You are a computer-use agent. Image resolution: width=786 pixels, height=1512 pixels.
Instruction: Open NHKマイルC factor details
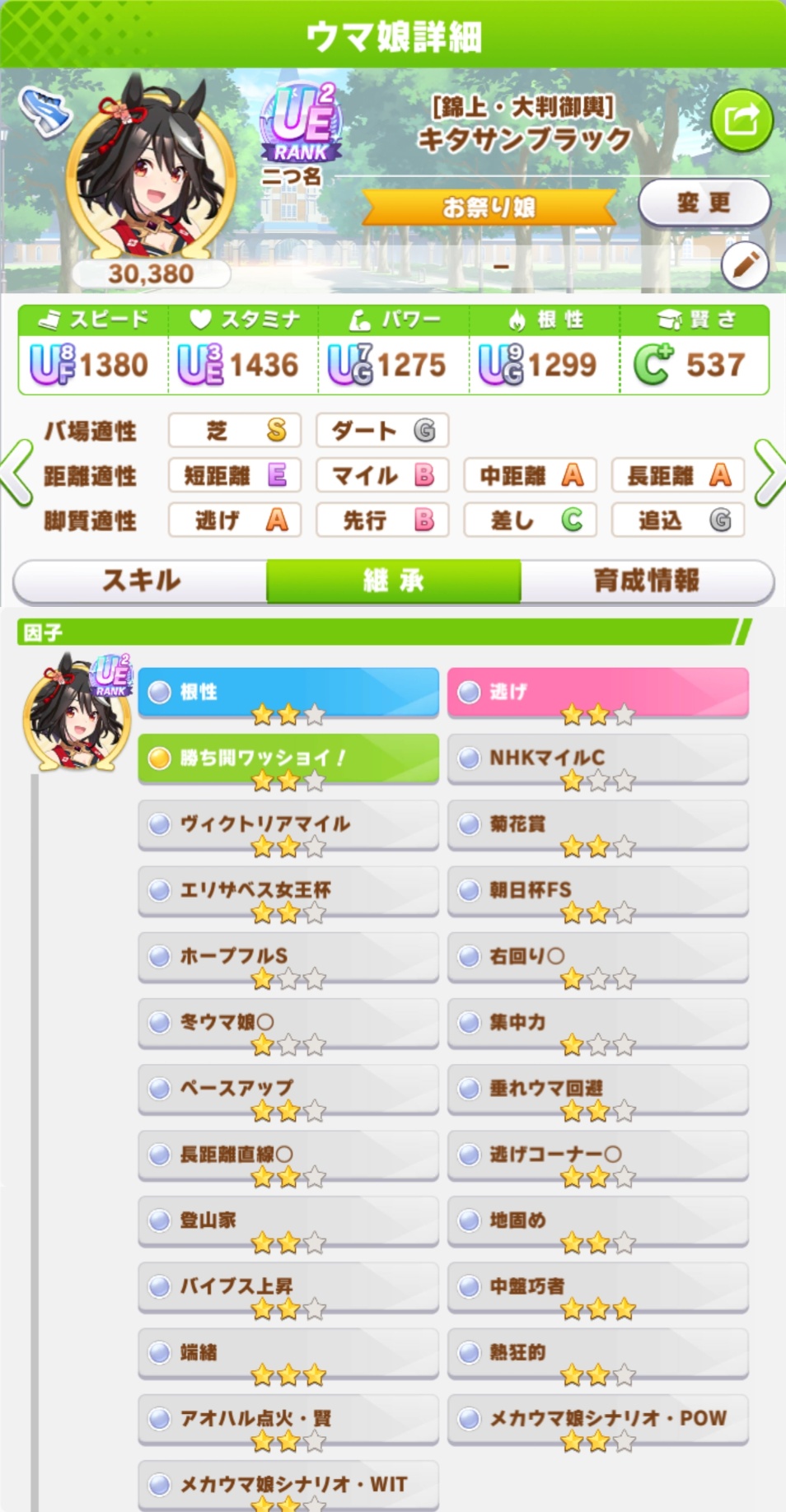(597, 758)
